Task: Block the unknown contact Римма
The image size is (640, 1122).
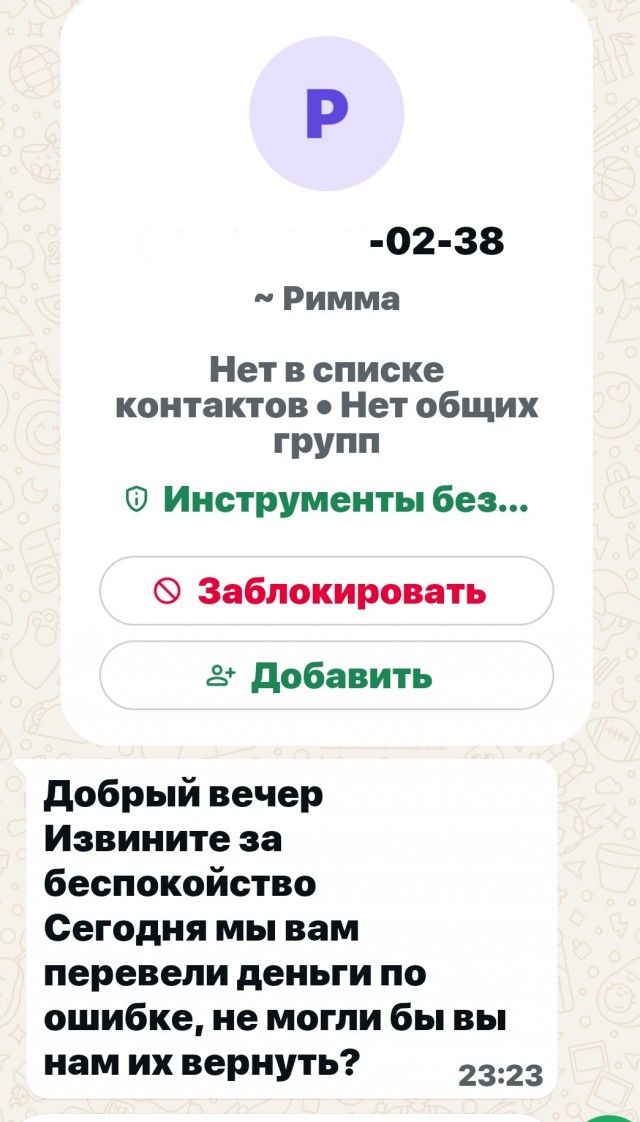Action: pyautogui.click(x=326, y=591)
